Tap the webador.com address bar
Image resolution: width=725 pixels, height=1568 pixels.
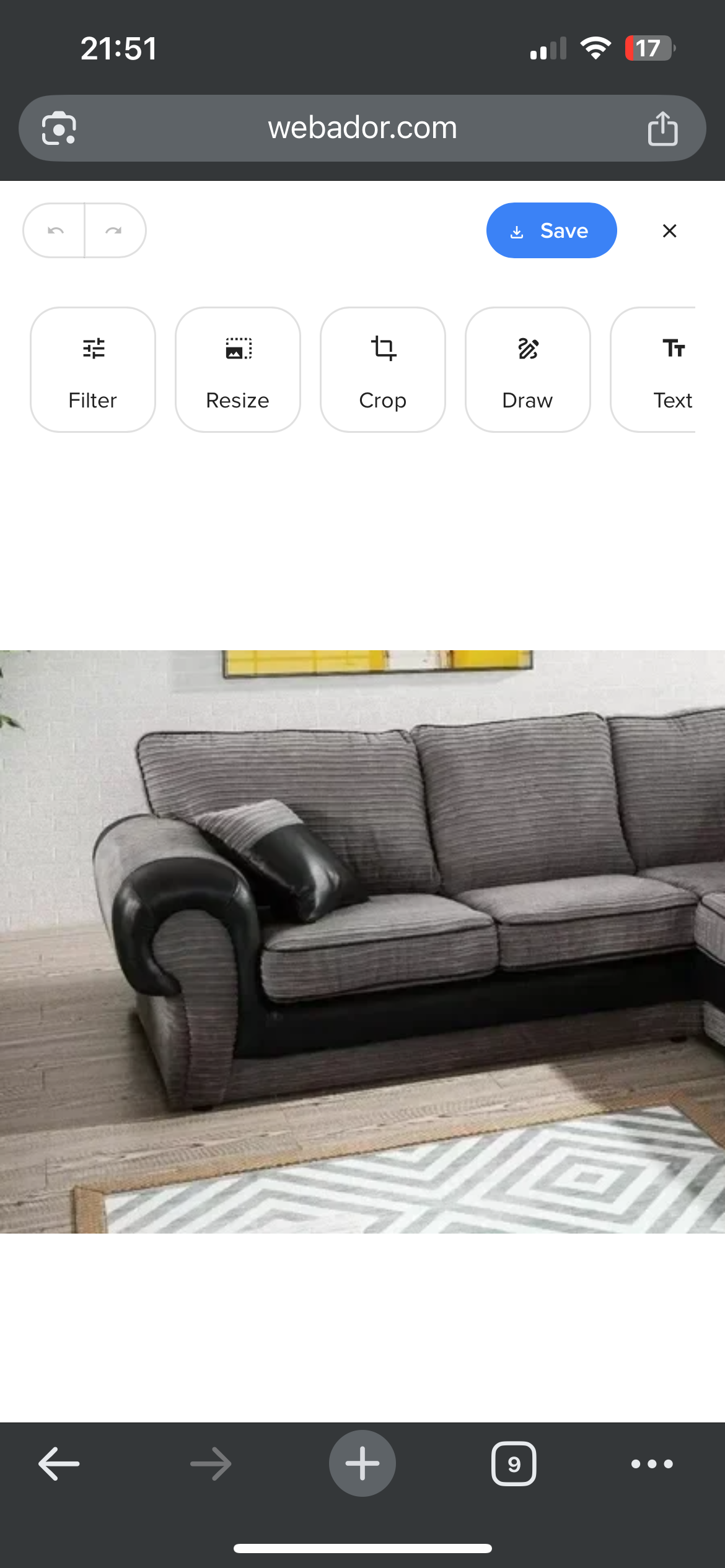(x=362, y=128)
